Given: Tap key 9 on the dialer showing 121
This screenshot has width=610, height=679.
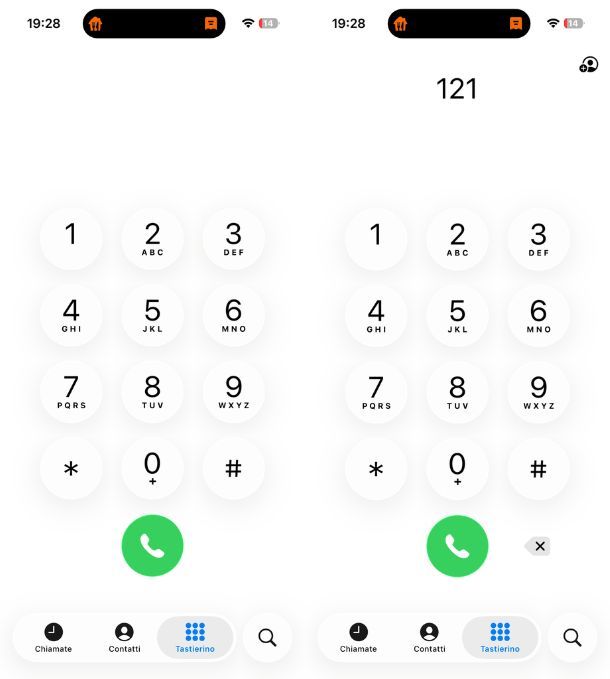Looking at the screenshot, I should point(538,391).
